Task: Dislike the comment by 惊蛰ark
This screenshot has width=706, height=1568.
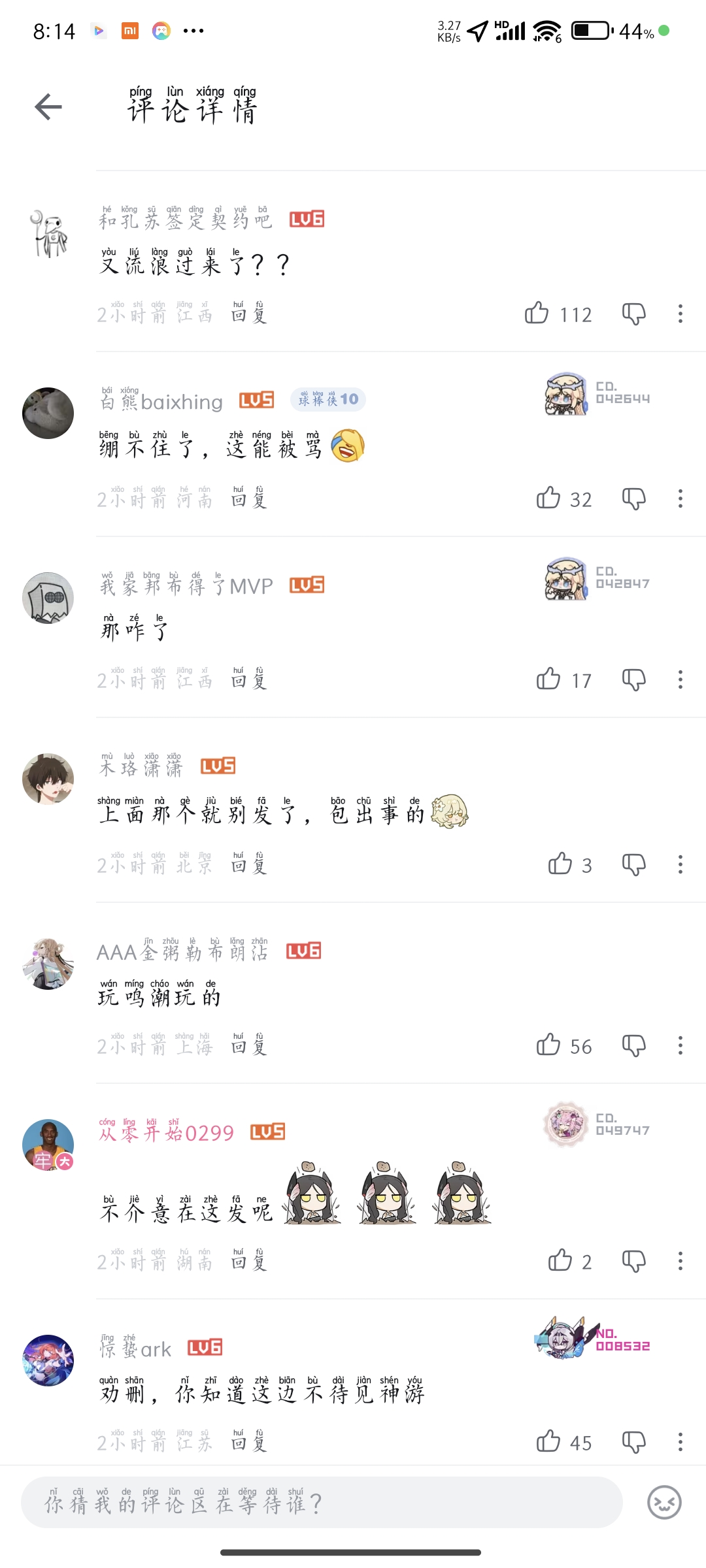Action: [x=633, y=1441]
